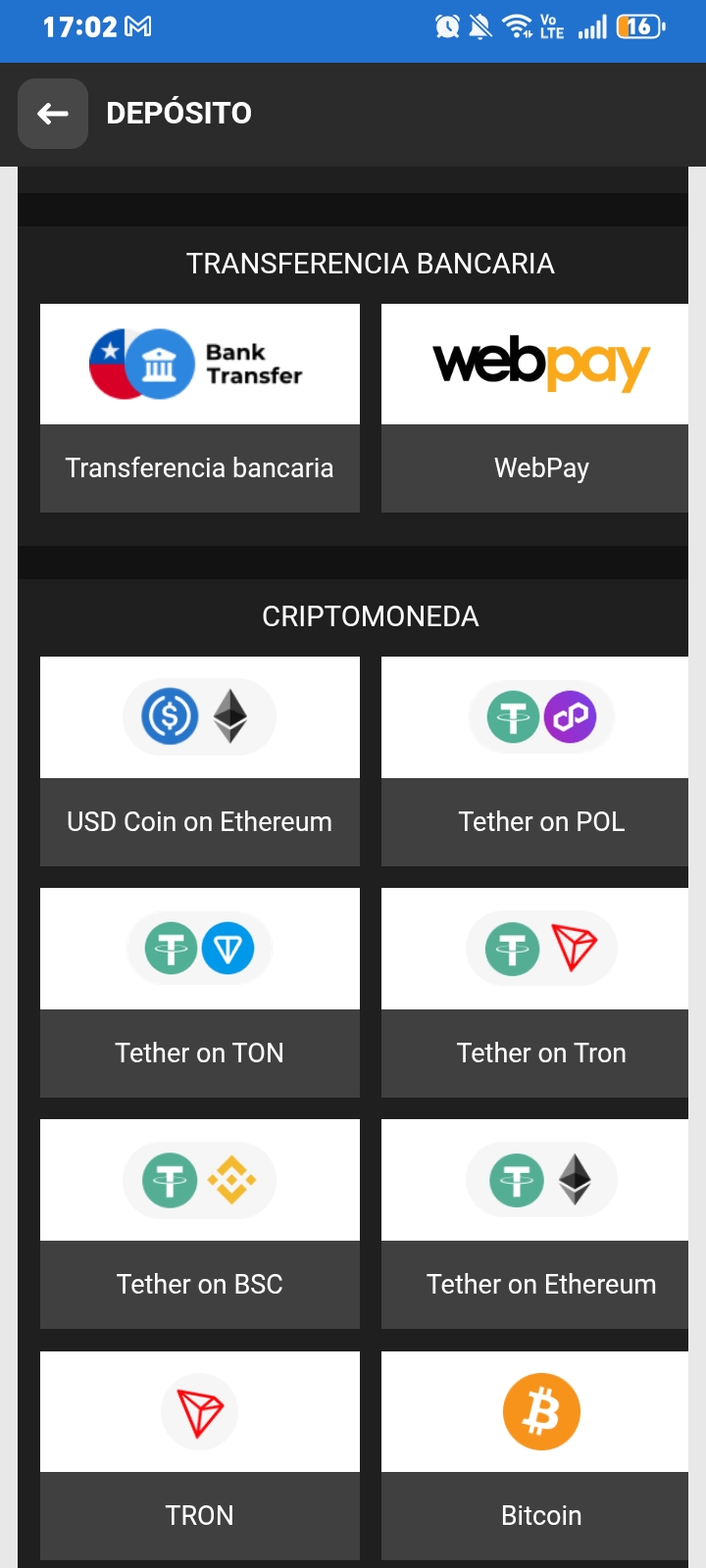This screenshot has width=706, height=1568.
Task: Select Tether on POL
Action: (x=534, y=761)
